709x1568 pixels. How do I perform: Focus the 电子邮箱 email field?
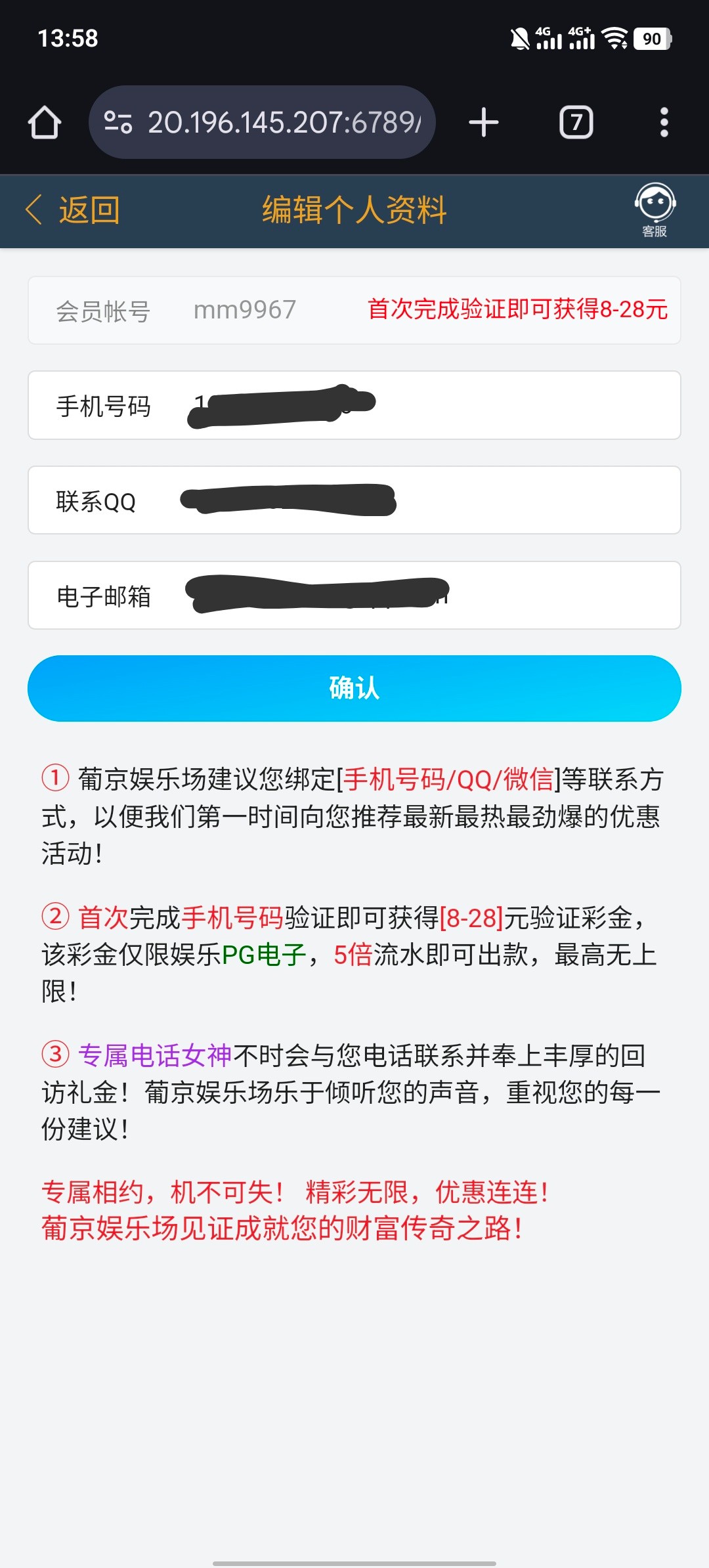[x=420, y=596]
